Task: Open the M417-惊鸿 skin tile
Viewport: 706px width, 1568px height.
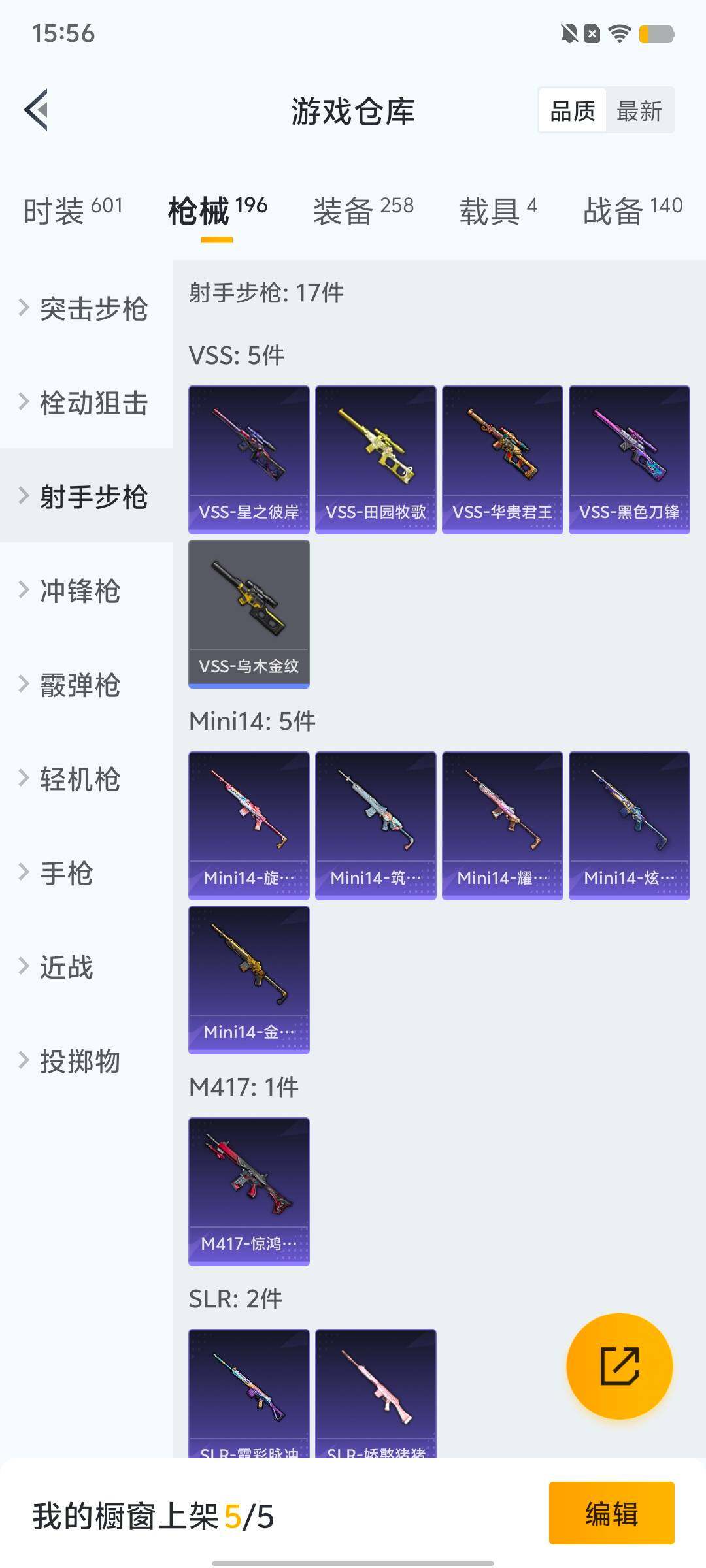Action: click(x=249, y=1191)
